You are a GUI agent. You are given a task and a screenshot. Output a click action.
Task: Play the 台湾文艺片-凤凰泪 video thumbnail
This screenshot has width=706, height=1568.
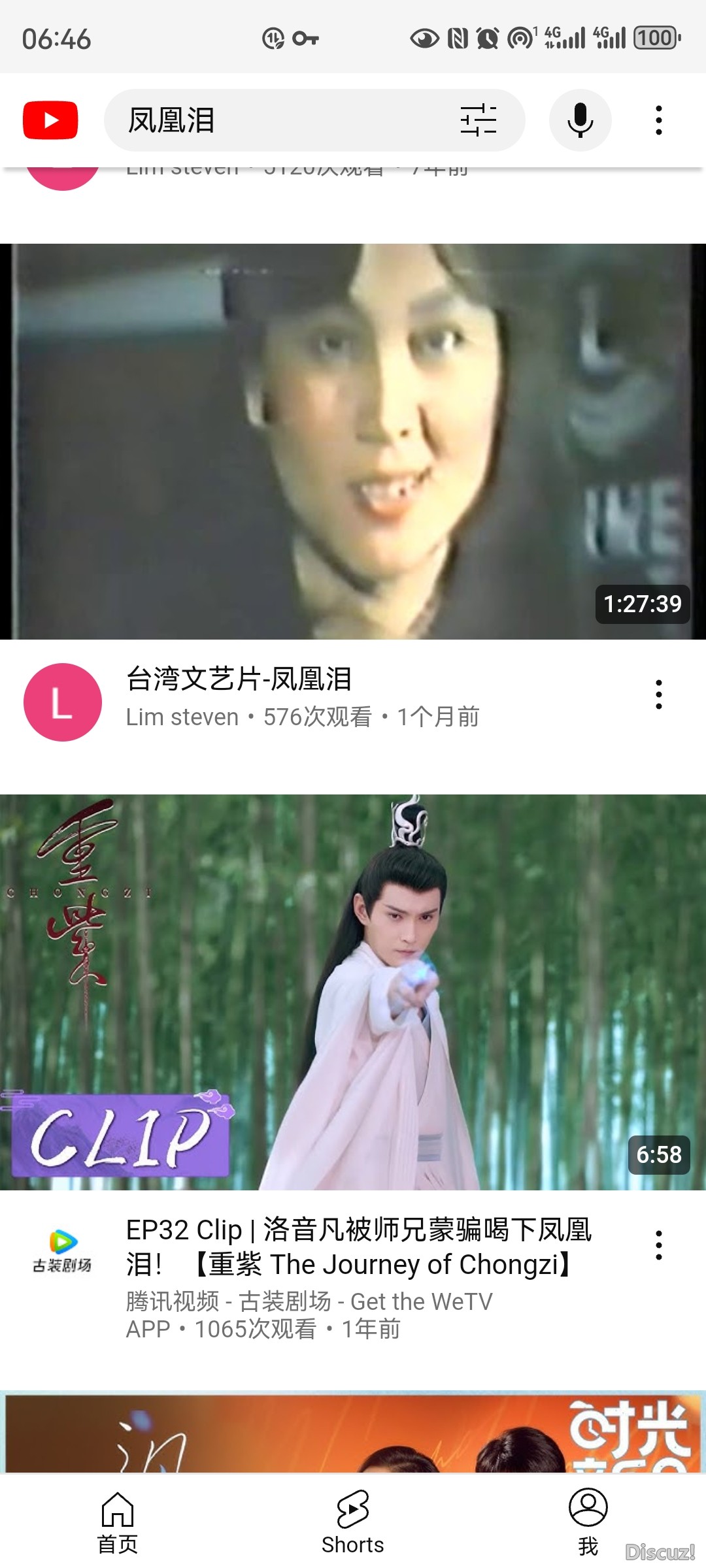[x=353, y=441]
